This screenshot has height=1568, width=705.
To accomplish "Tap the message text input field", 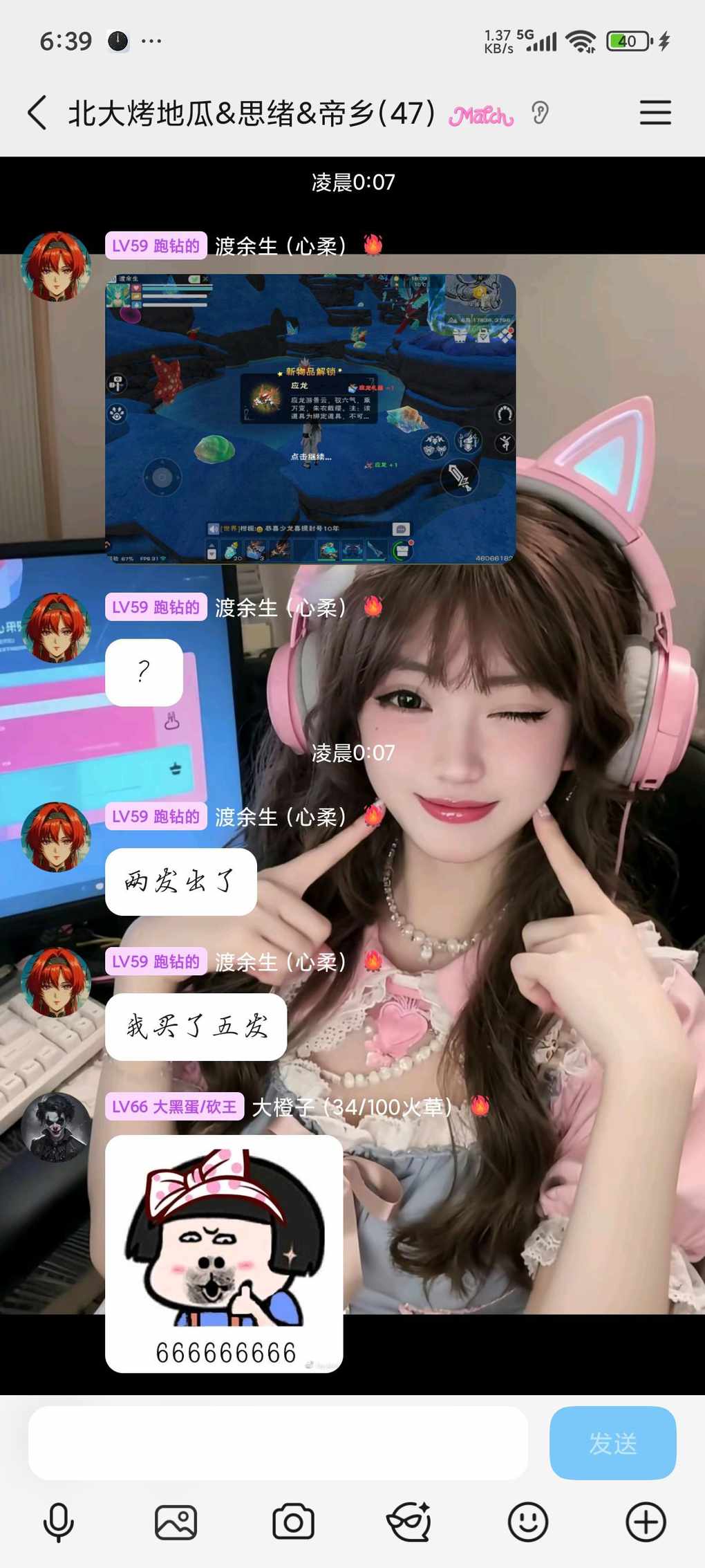I will (x=278, y=1443).
